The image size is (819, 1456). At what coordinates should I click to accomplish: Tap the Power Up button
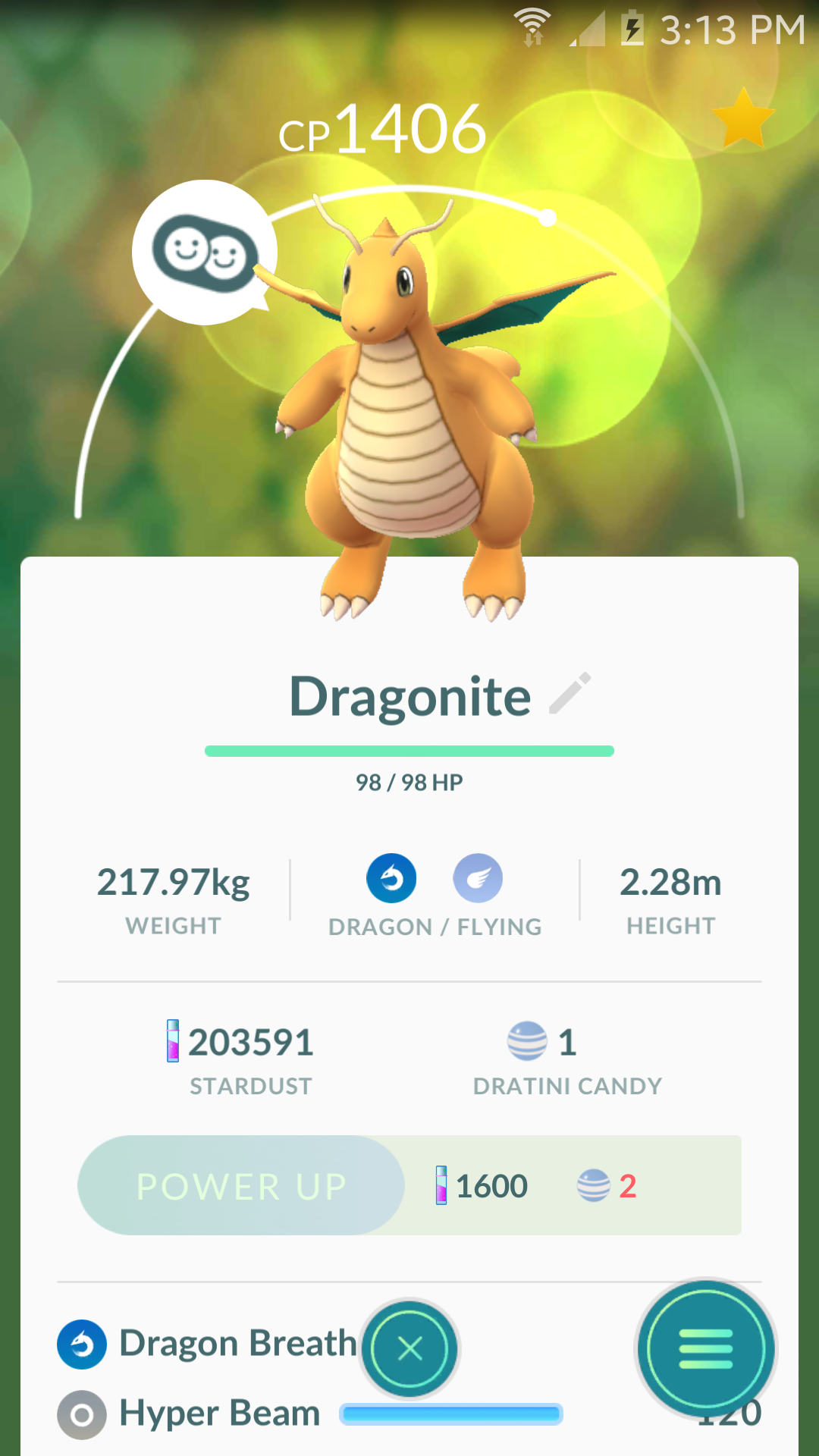[x=241, y=1185]
